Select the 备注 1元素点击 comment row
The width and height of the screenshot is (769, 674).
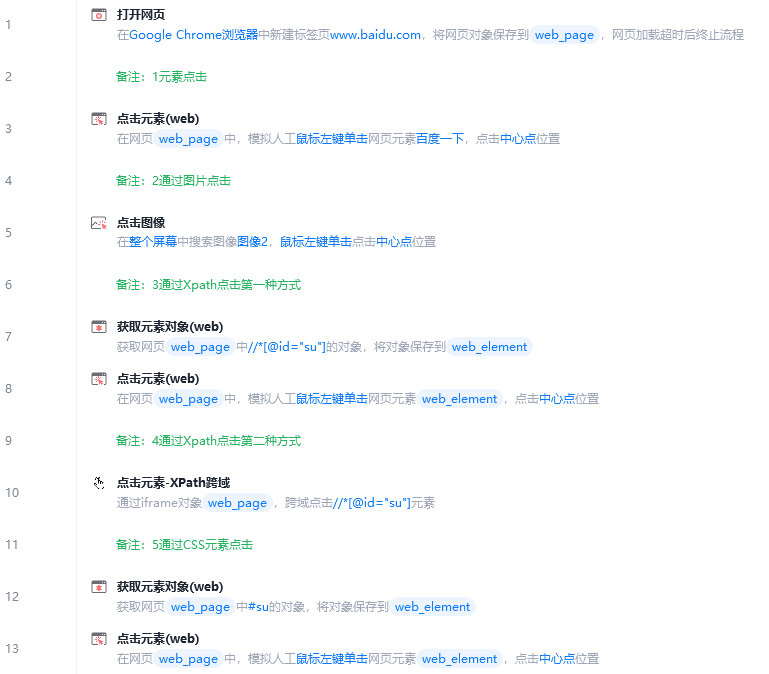161,77
